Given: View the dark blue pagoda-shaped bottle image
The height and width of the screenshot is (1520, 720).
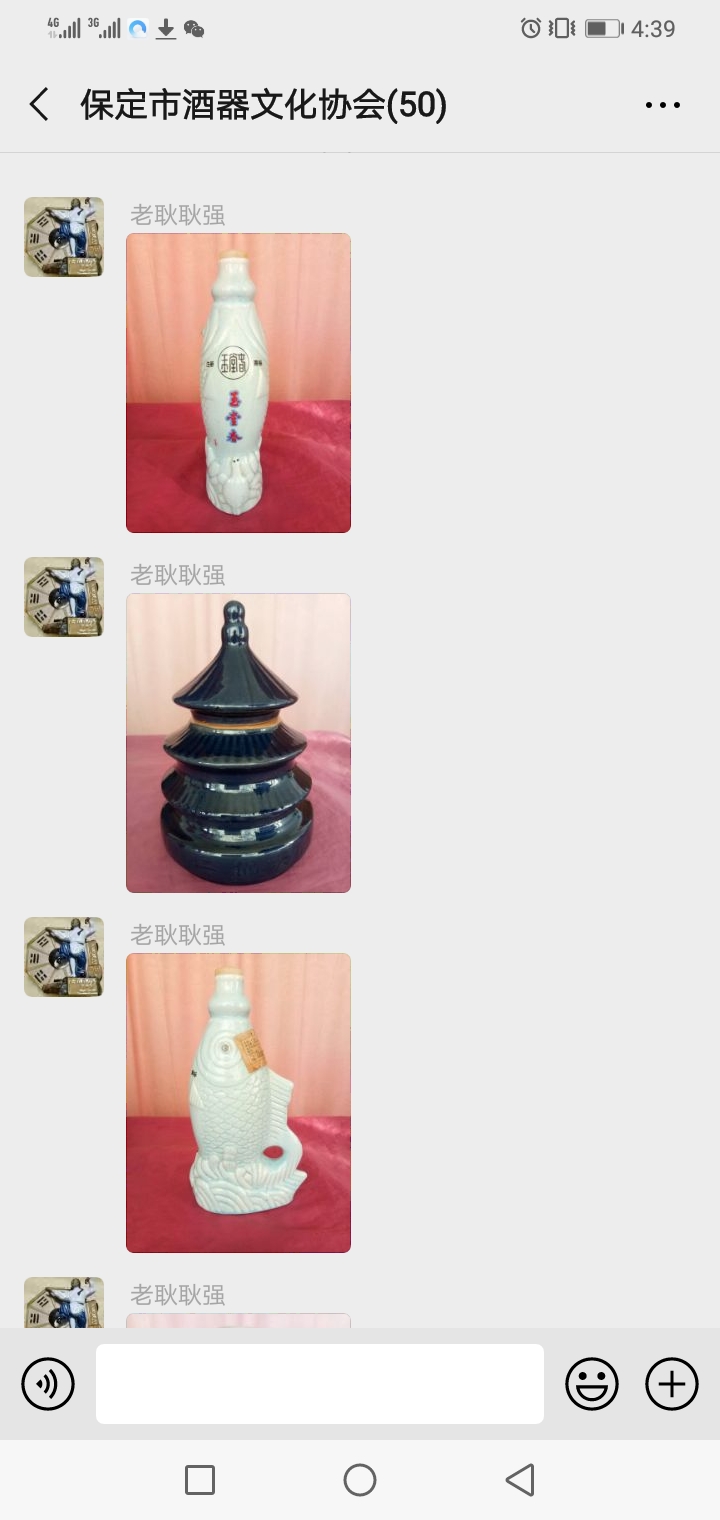Looking at the screenshot, I should coord(238,743).
